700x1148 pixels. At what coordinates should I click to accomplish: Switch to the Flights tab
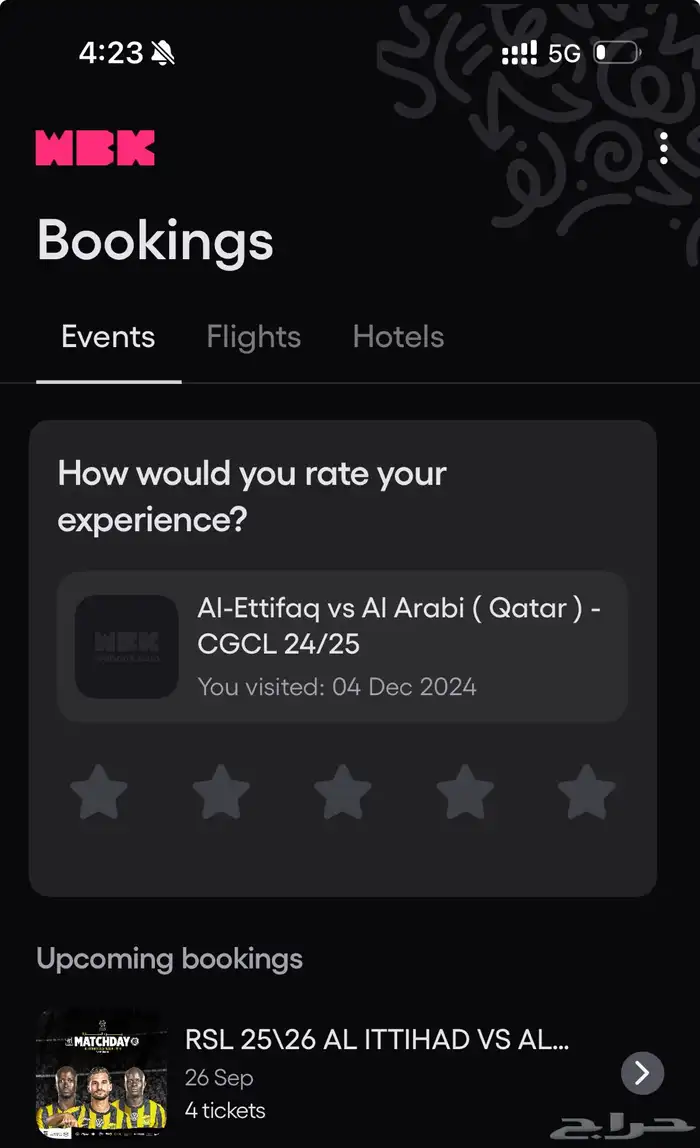pyautogui.click(x=253, y=337)
